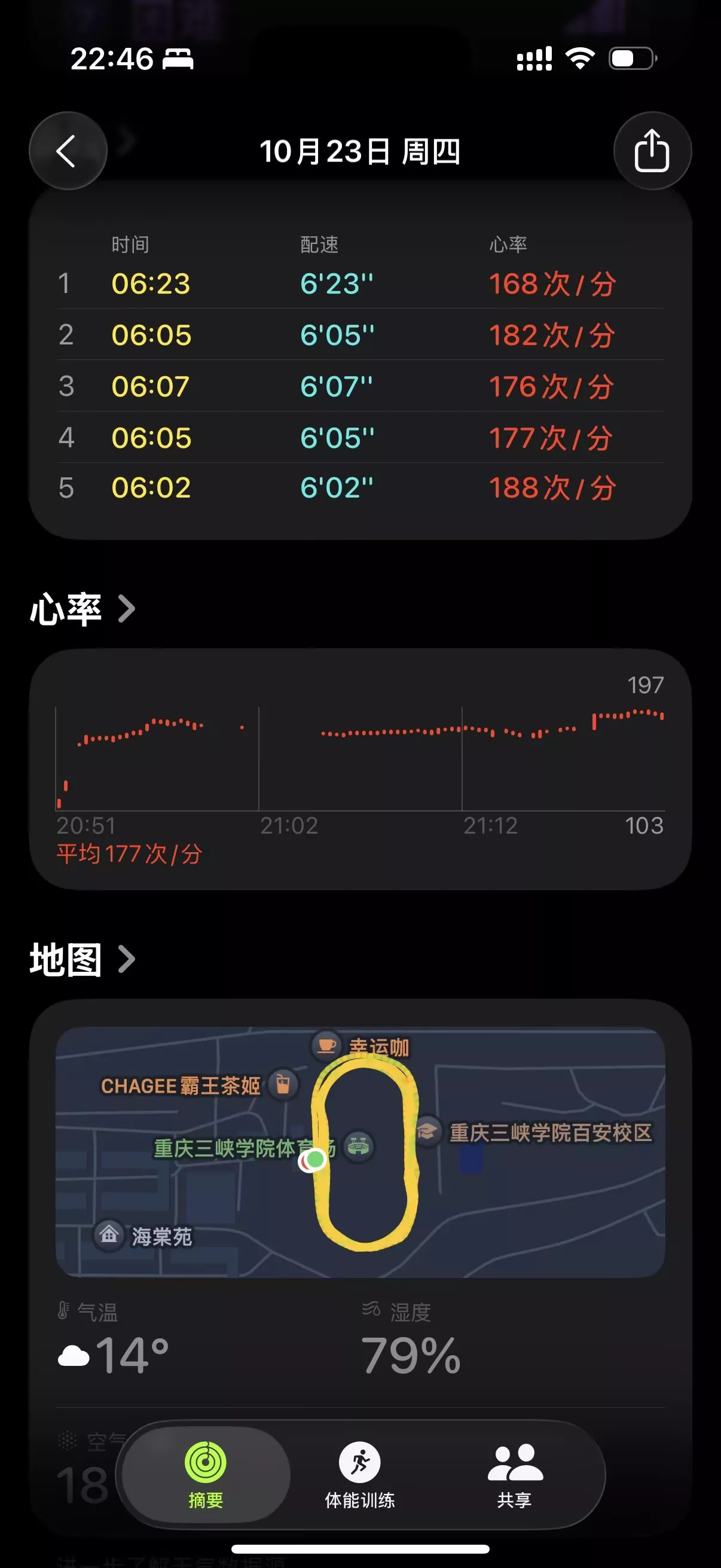
Task: Open the 地图 map section
Action: [82, 960]
